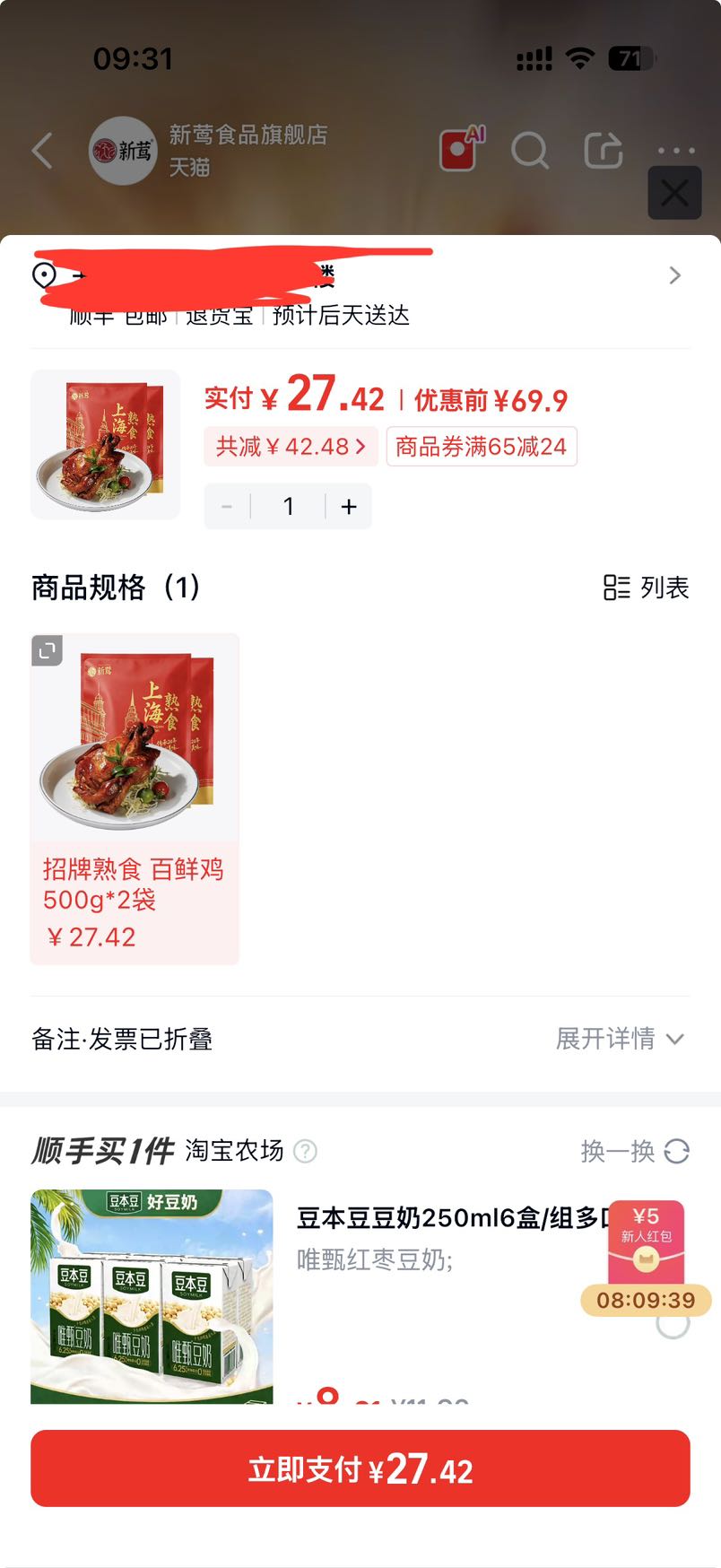This screenshot has width=721, height=1568.
Task: Increase quantity with the plus button
Action: pyautogui.click(x=349, y=507)
